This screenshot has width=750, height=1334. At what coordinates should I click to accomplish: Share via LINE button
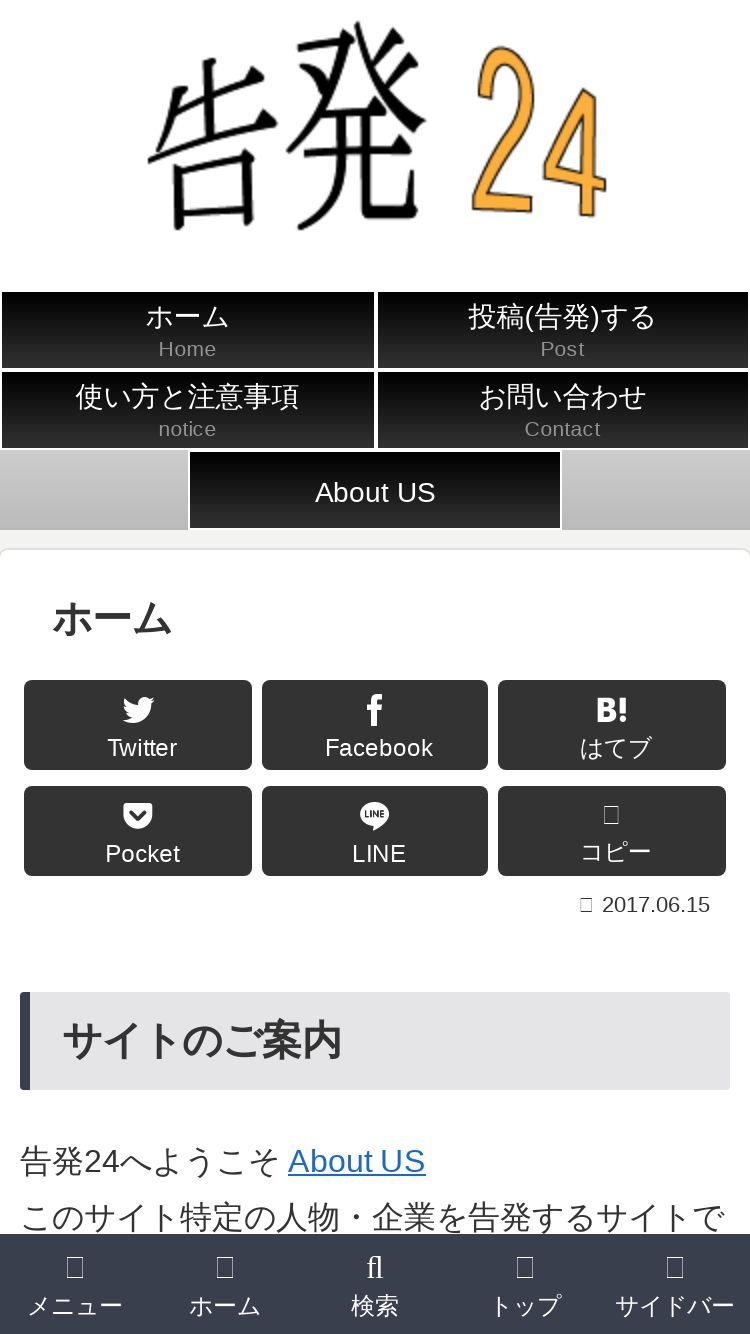click(x=375, y=831)
